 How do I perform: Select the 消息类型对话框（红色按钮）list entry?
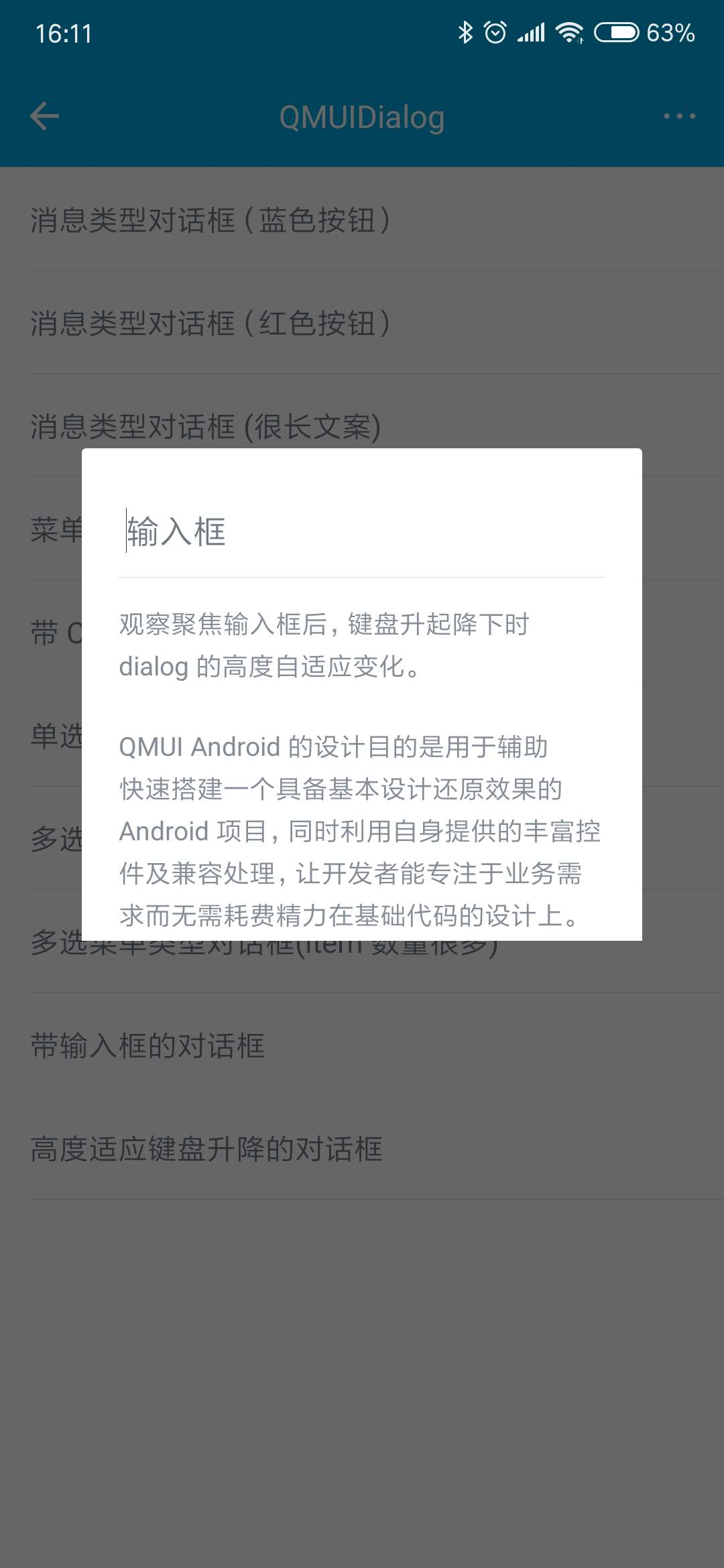pyautogui.click(x=210, y=324)
